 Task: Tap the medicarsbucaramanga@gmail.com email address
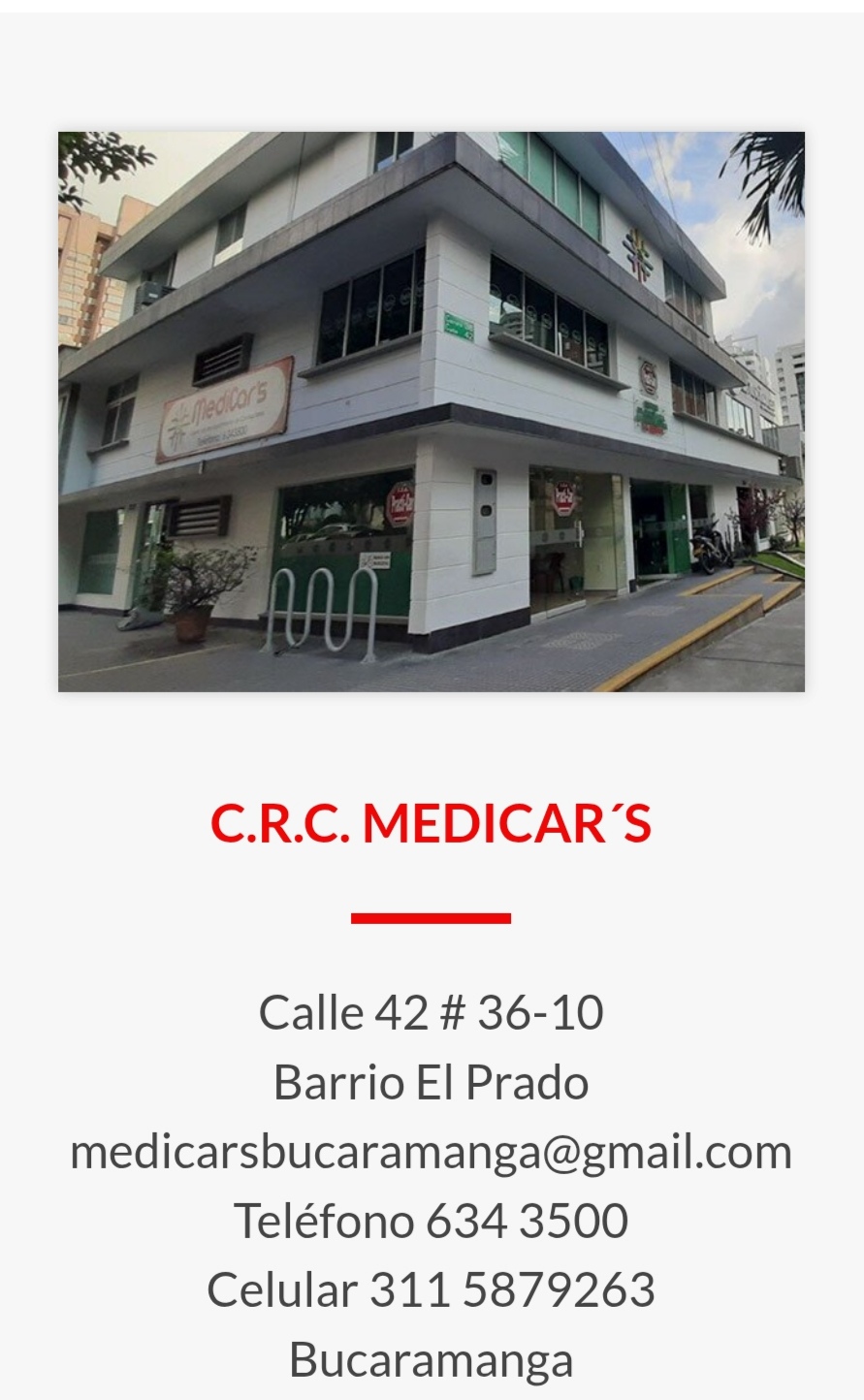pos(432,1152)
